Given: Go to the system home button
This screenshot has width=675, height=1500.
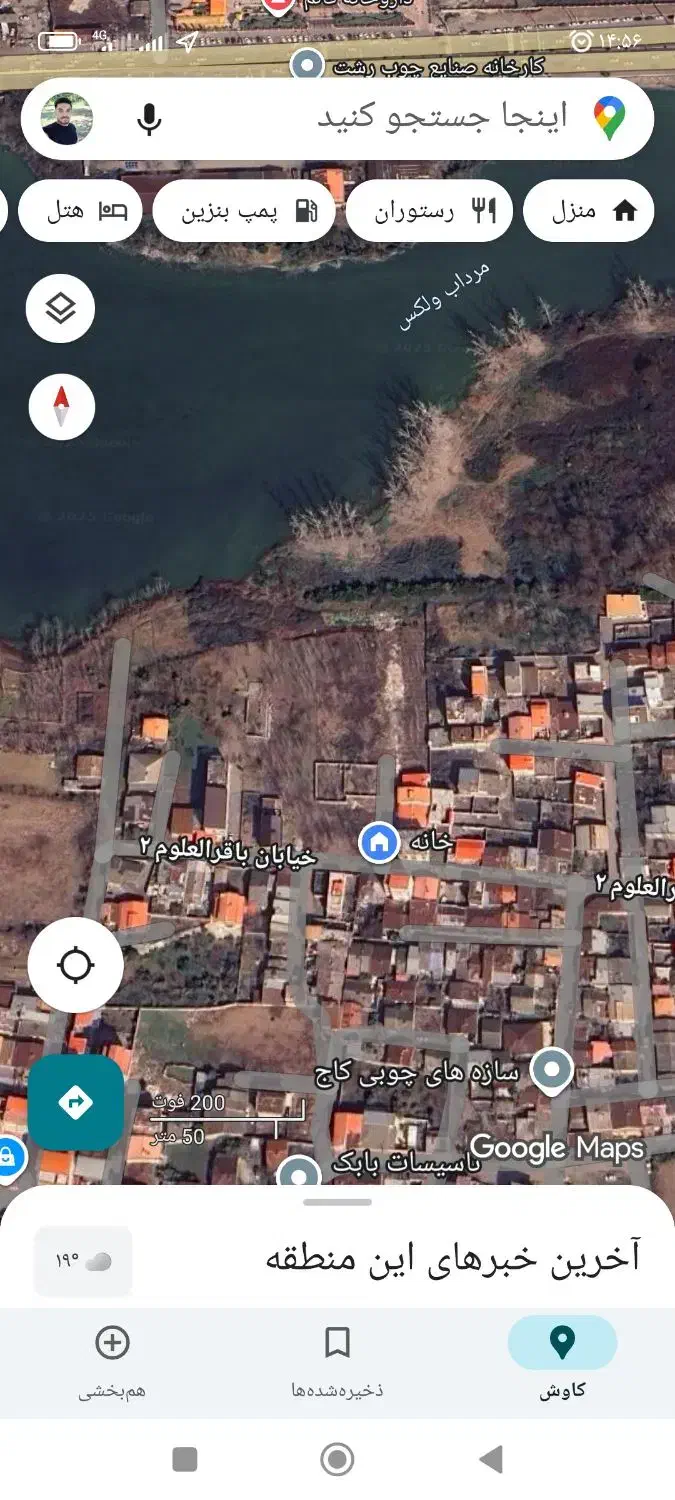Looking at the screenshot, I should click(x=337, y=1459).
